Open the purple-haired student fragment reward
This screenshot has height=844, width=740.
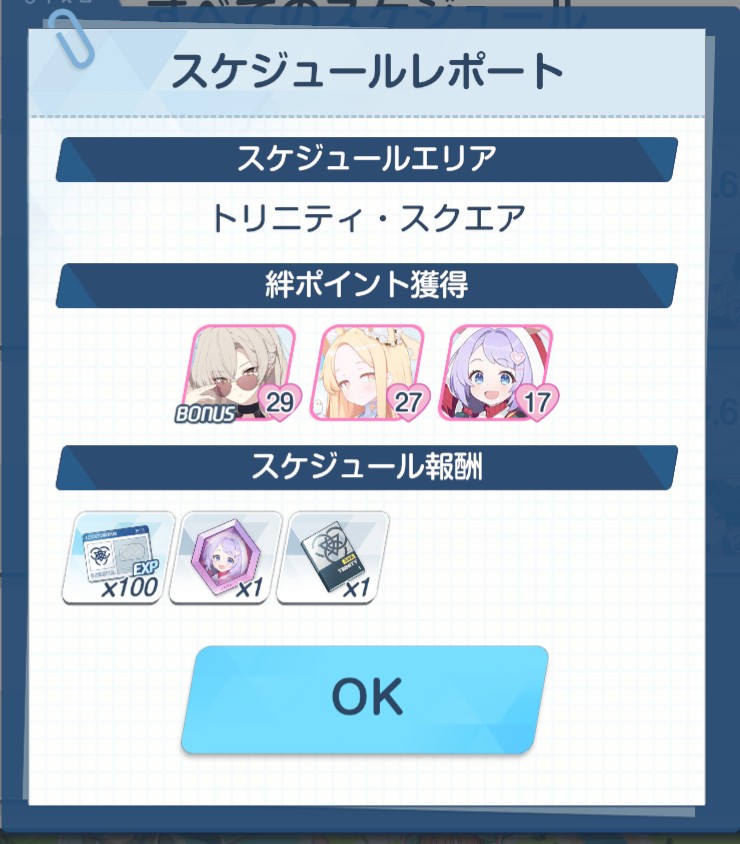[225, 557]
